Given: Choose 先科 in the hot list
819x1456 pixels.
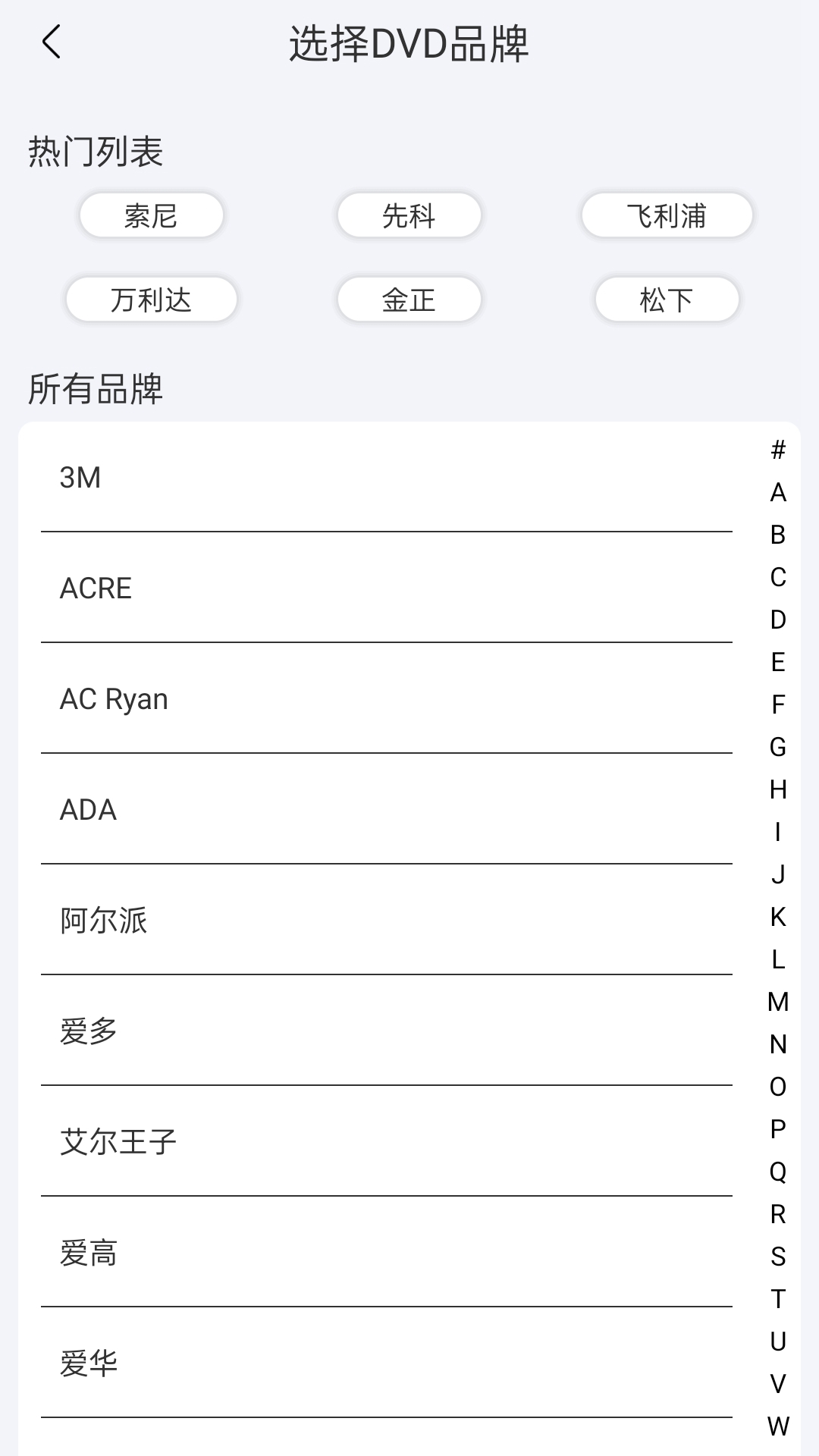Looking at the screenshot, I should coord(409,216).
